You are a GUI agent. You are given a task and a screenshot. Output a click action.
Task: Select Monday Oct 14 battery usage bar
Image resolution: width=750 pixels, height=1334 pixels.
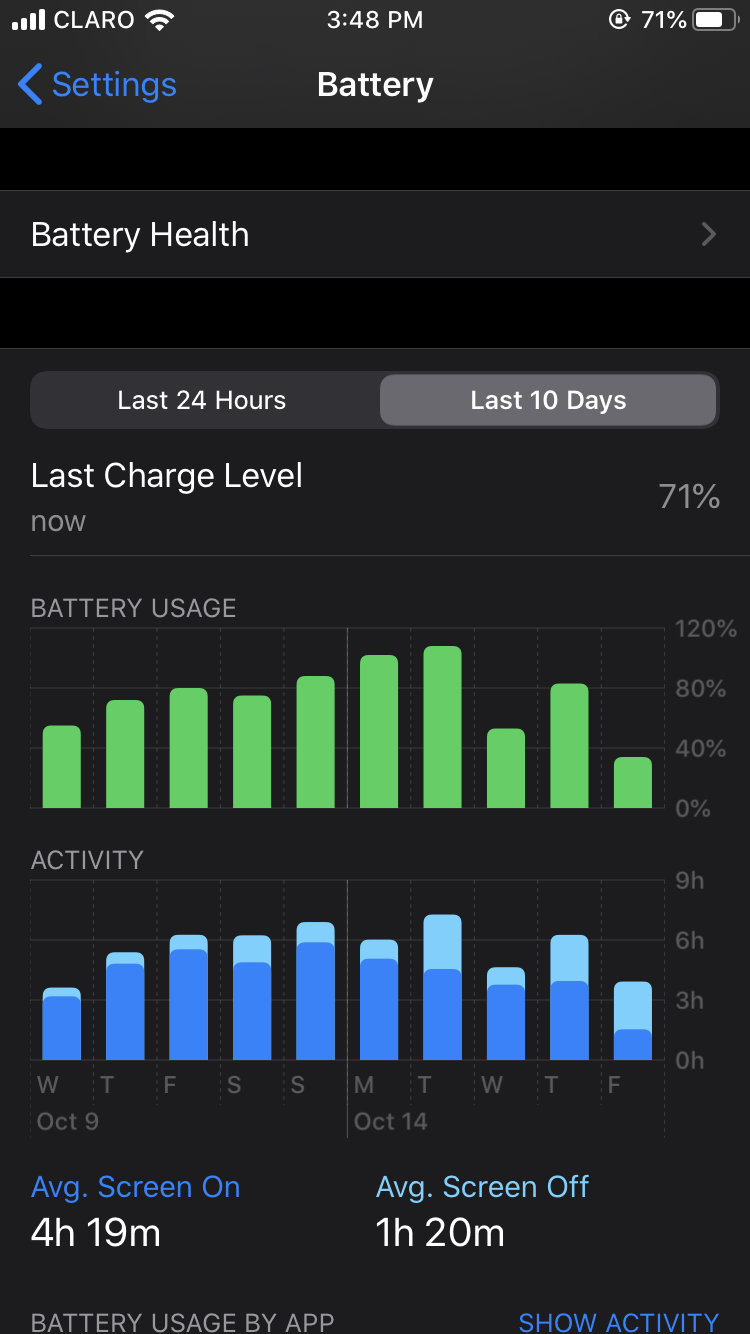click(379, 732)
